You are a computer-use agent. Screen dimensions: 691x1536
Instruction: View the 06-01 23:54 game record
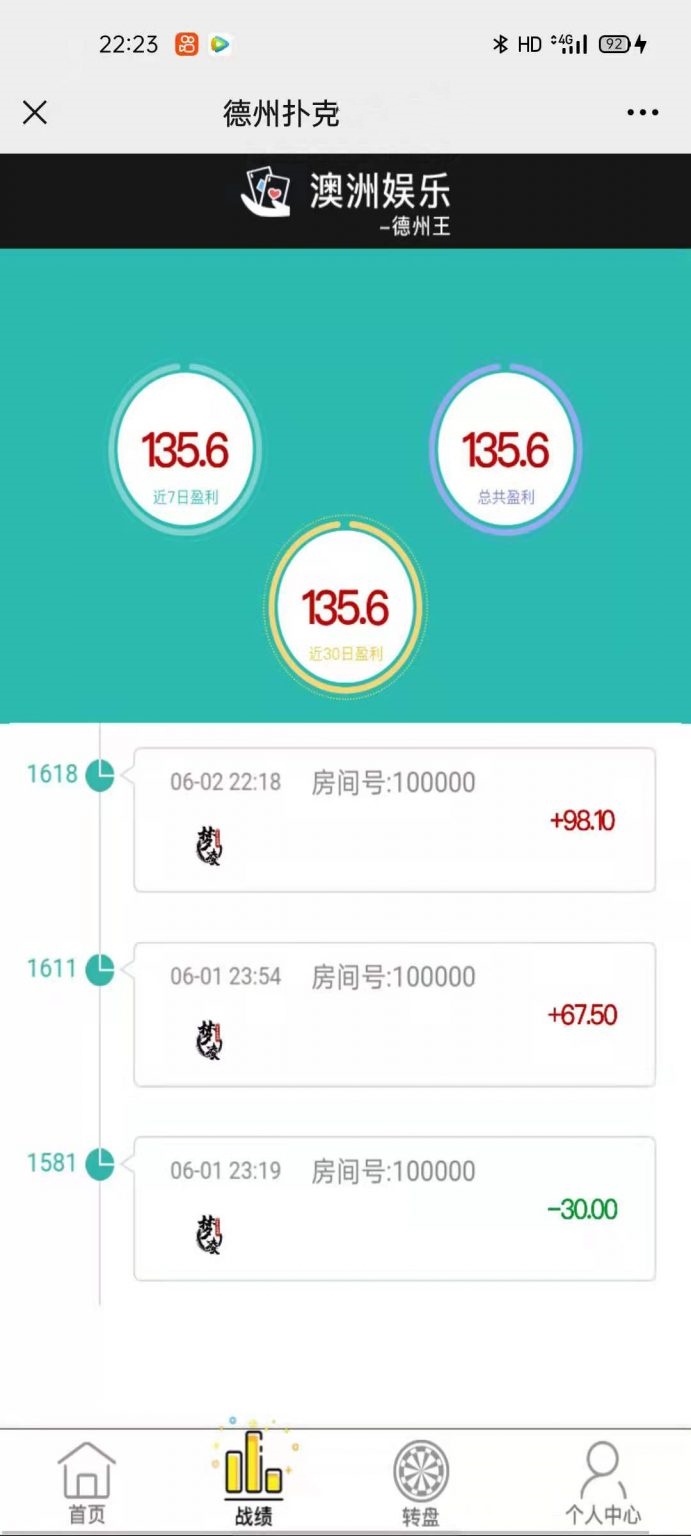pyautogui.click(x=394, y=1014)
